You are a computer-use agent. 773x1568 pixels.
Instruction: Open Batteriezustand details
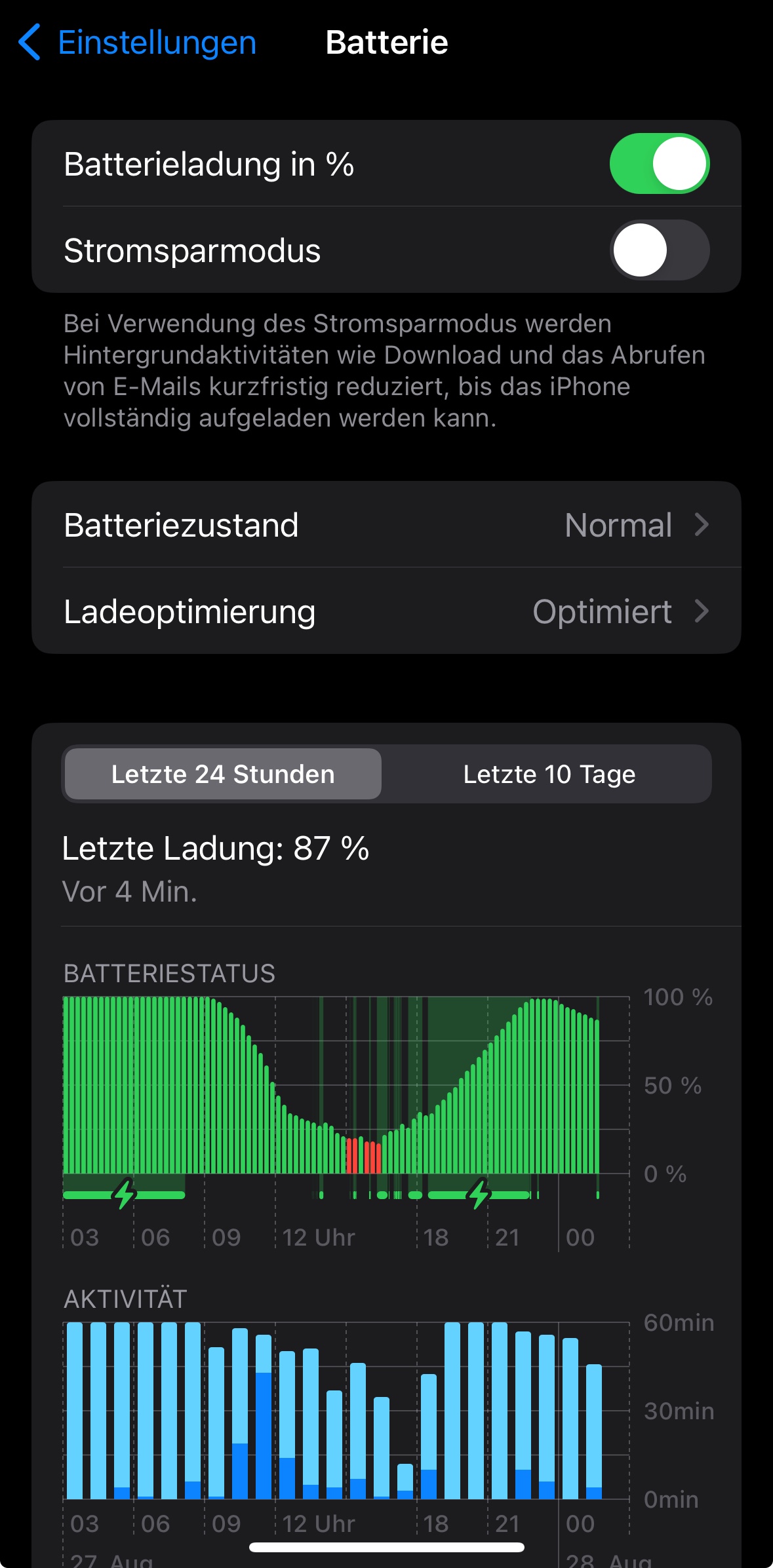(386, 525)
